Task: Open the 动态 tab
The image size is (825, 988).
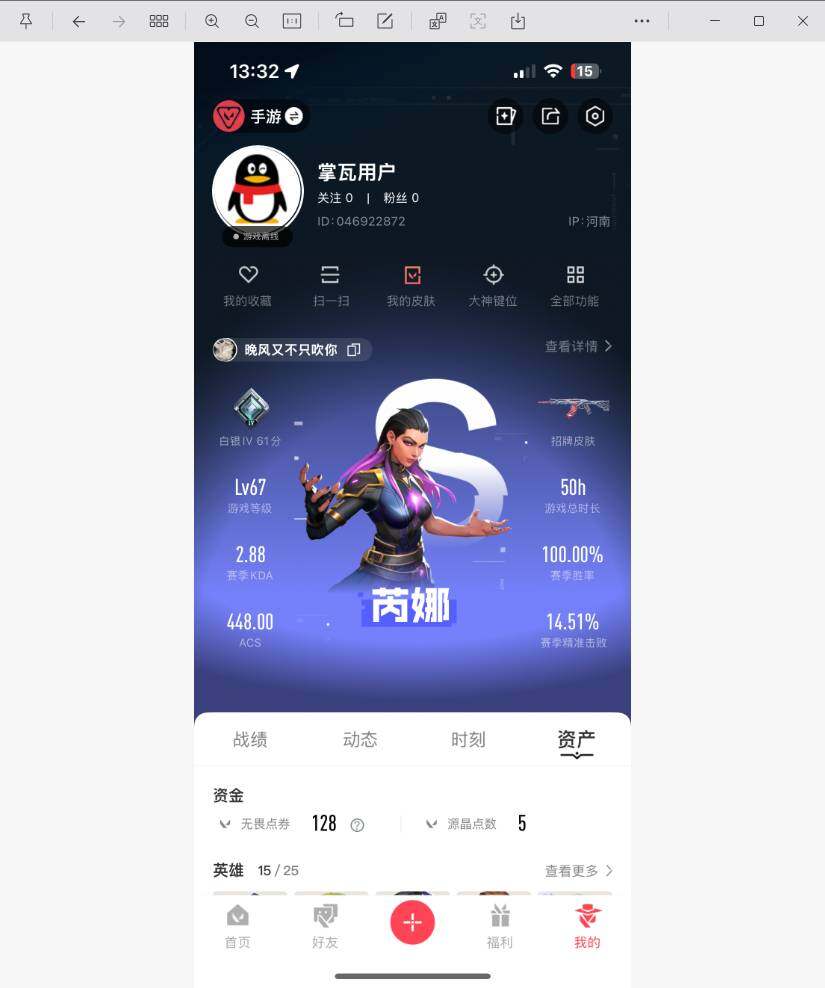Action: (x=359, y=740)
